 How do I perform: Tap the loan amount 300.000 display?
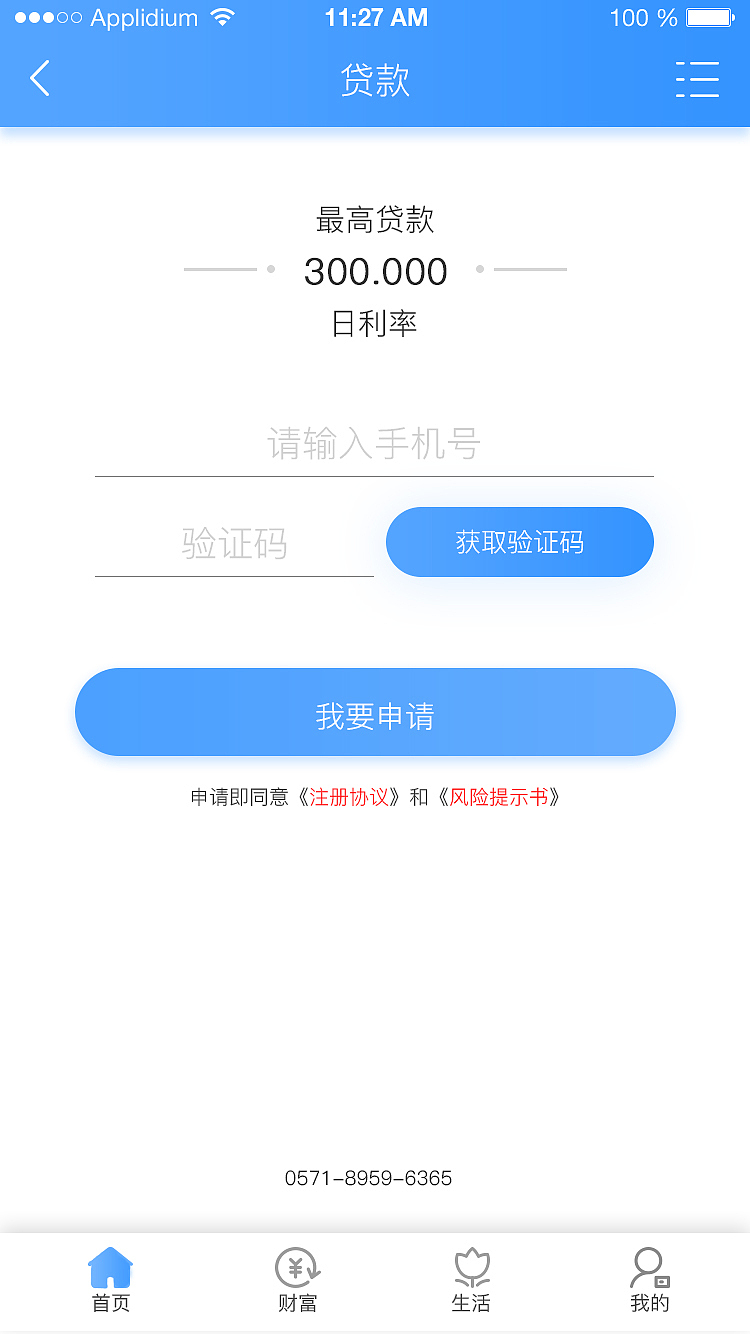(x=375, y=271)
